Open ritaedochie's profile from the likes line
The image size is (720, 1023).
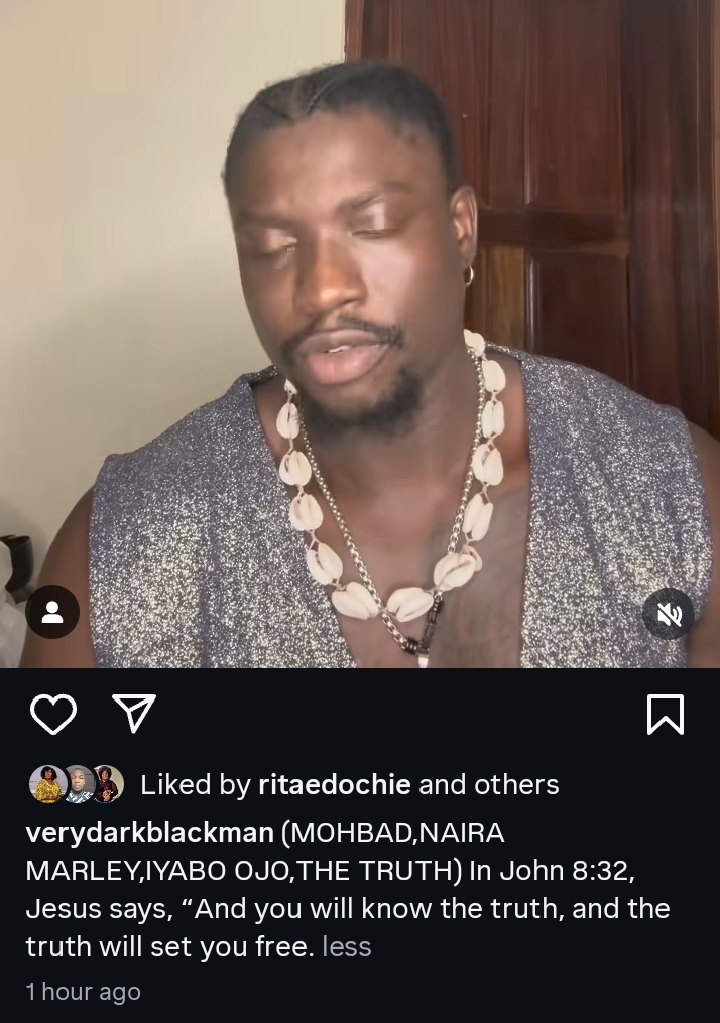tap(334, 784)
